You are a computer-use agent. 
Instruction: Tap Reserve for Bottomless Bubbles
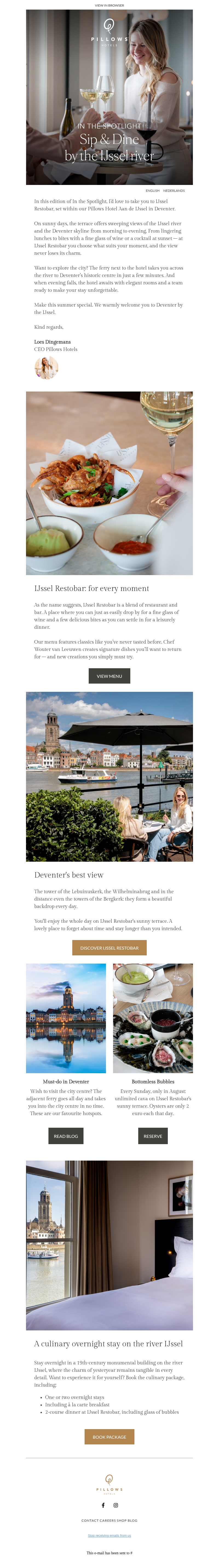153,1136
